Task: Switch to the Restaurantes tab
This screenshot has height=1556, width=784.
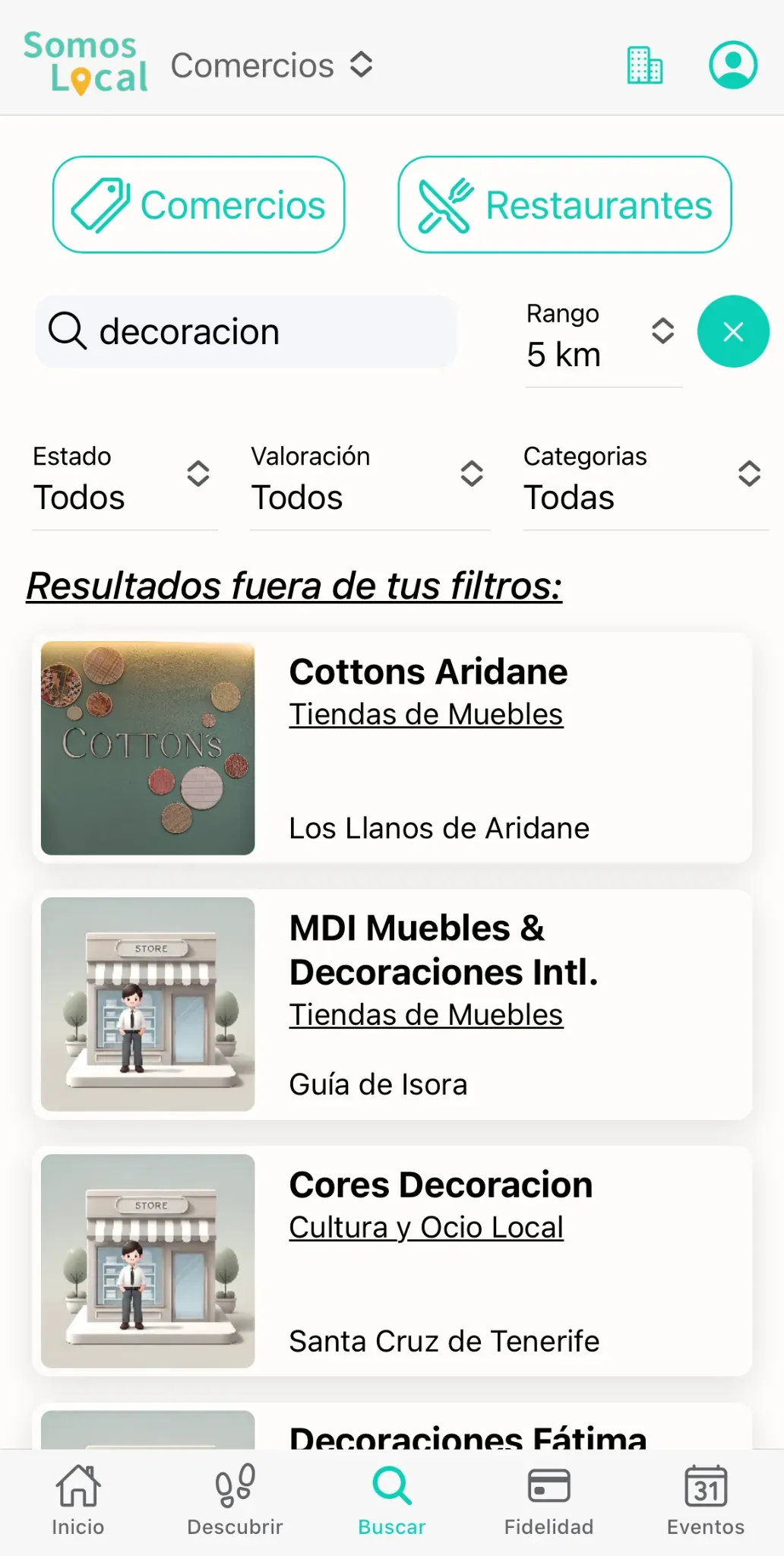Action: tap(564, 204)
